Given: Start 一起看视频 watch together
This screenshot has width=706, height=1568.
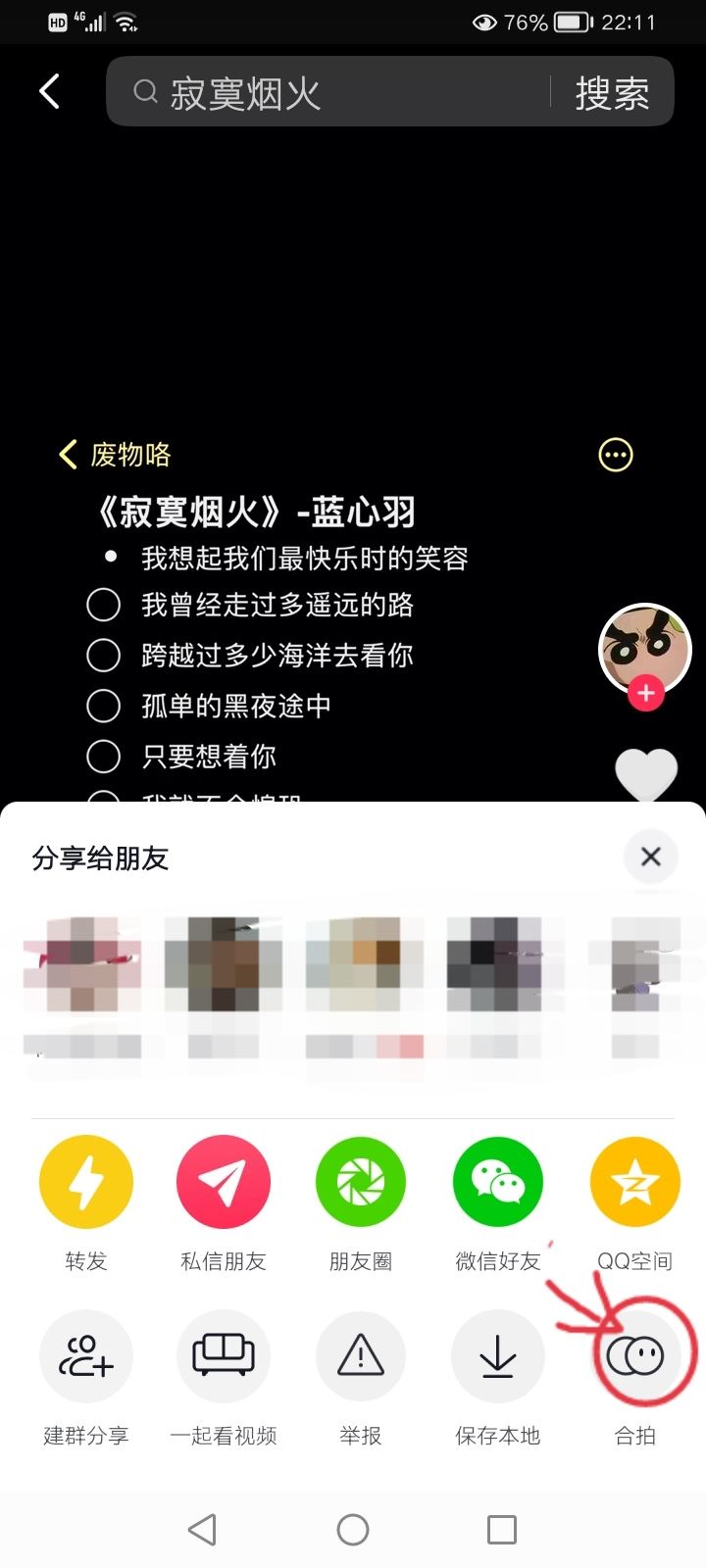Looking at the screenshot, I should (223, 1356).
